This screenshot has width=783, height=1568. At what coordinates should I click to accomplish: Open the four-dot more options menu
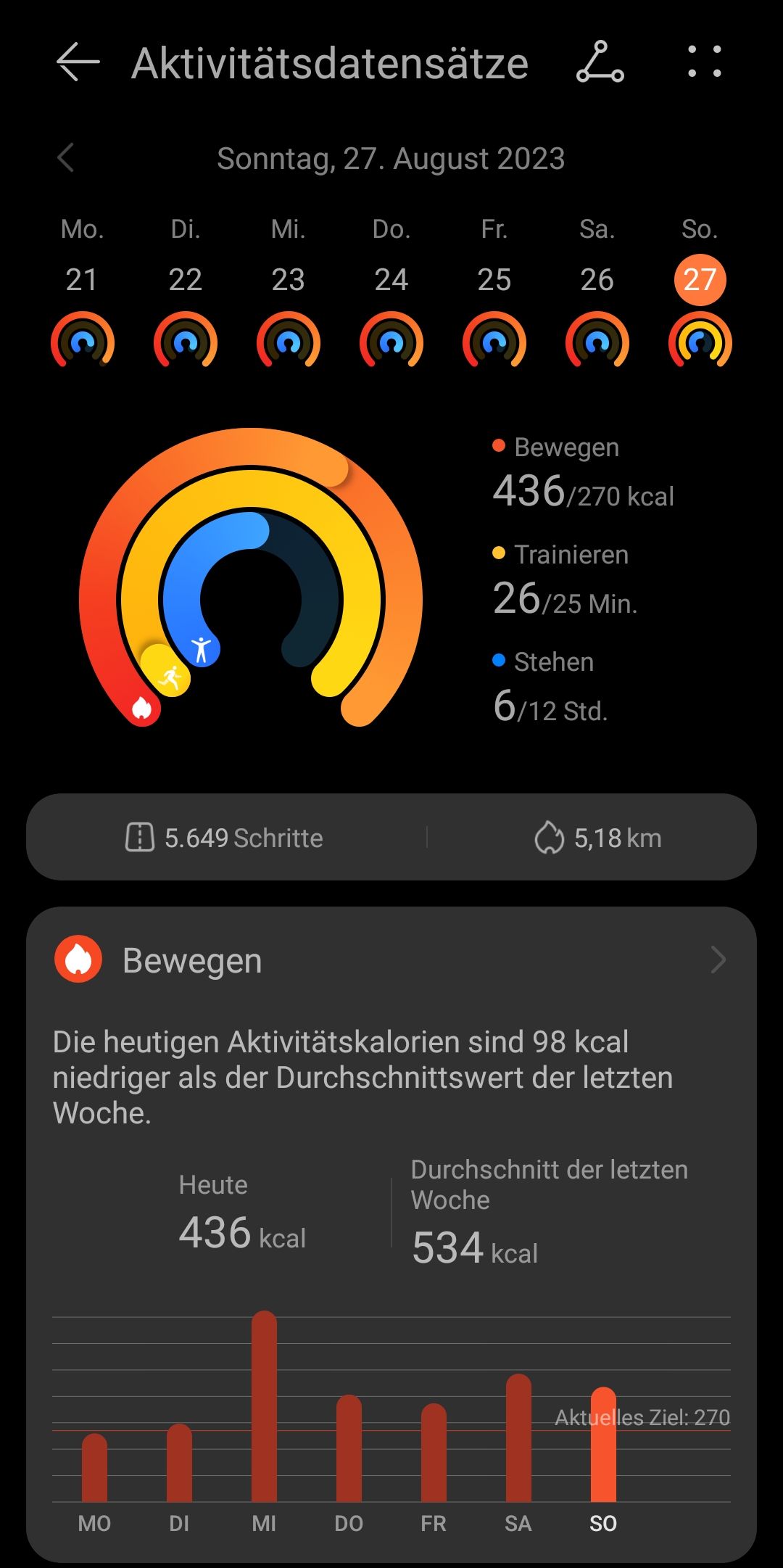click(705, 62)
